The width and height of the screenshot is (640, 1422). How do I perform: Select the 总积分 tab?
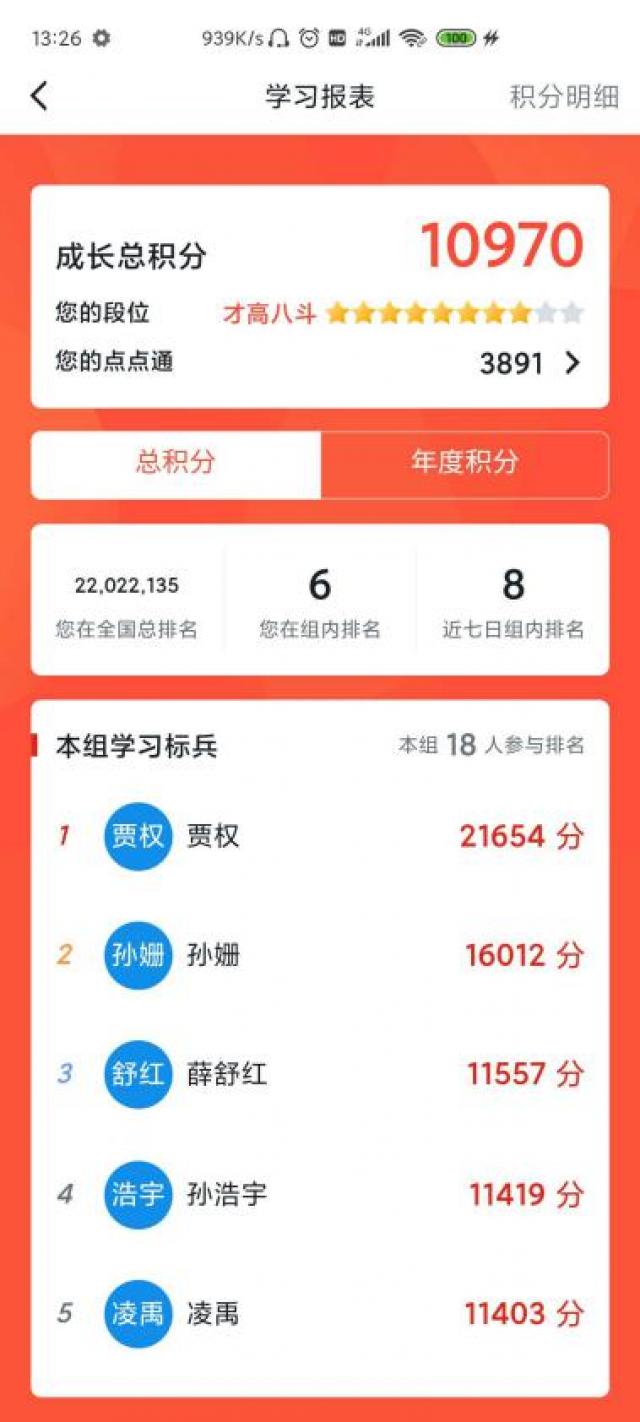pyautogui.click(x=176, y=462)
